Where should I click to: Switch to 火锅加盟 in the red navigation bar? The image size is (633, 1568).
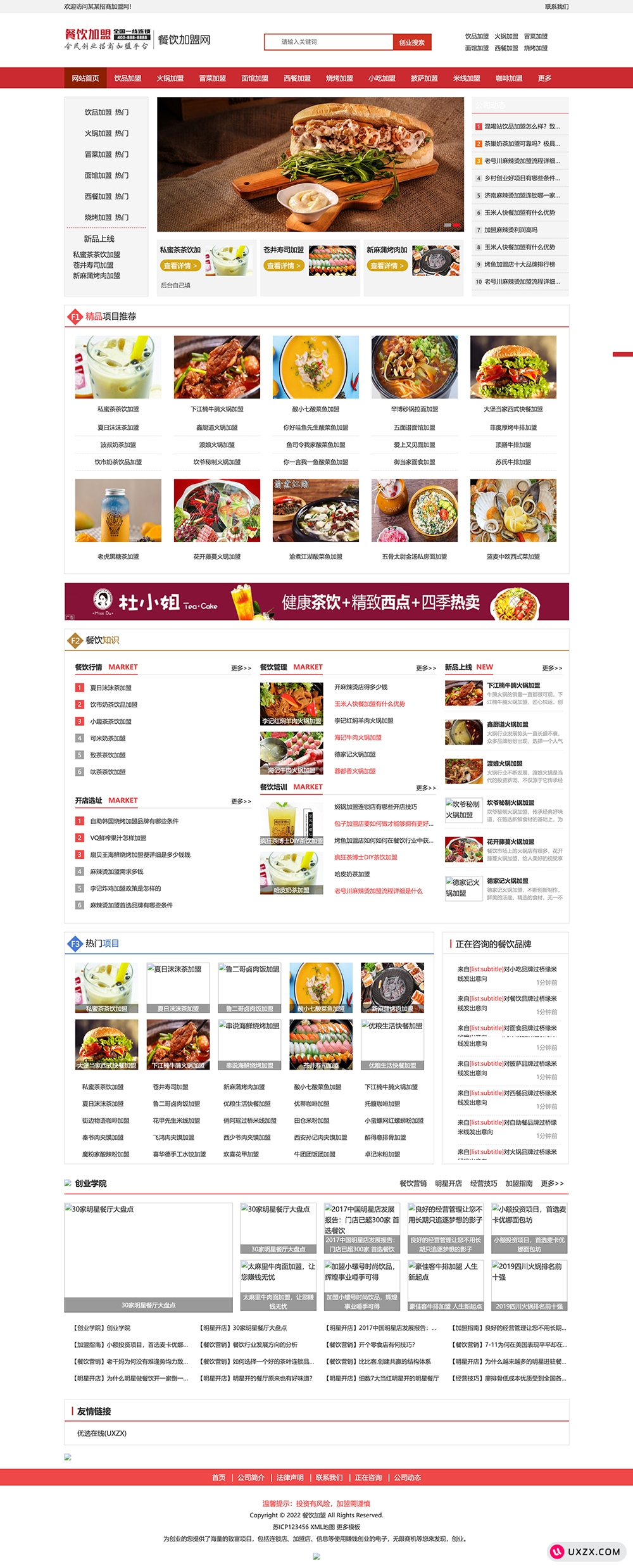(170, 79)
